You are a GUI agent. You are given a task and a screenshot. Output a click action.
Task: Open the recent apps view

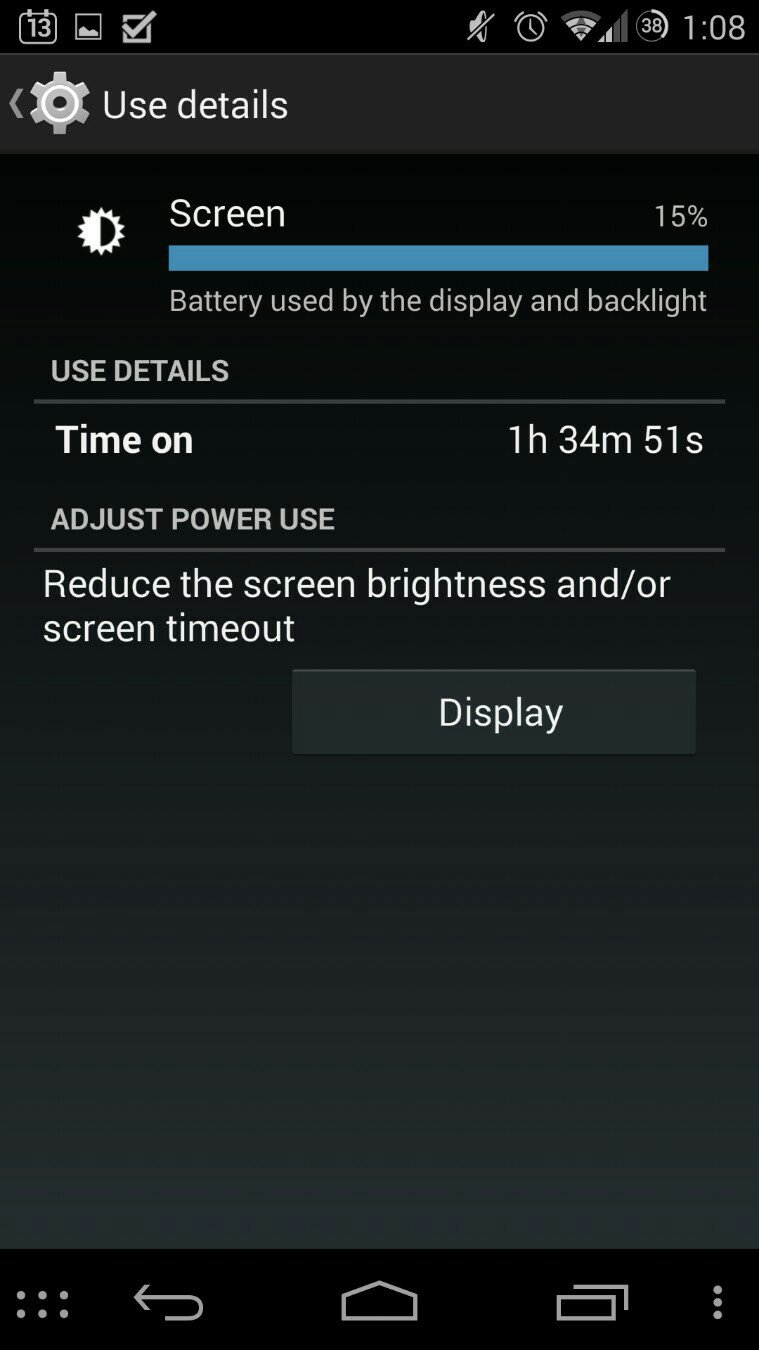(591, 1302)
